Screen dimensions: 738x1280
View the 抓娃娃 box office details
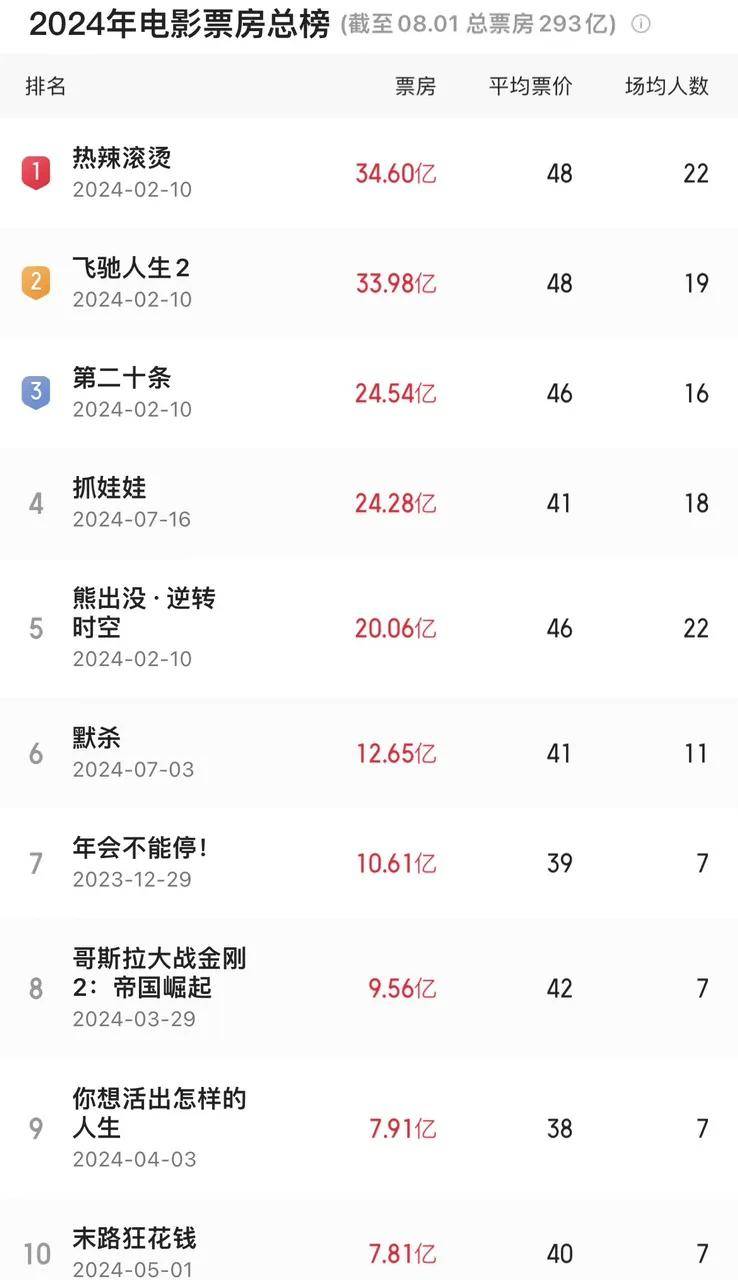(x=369, y=503)
